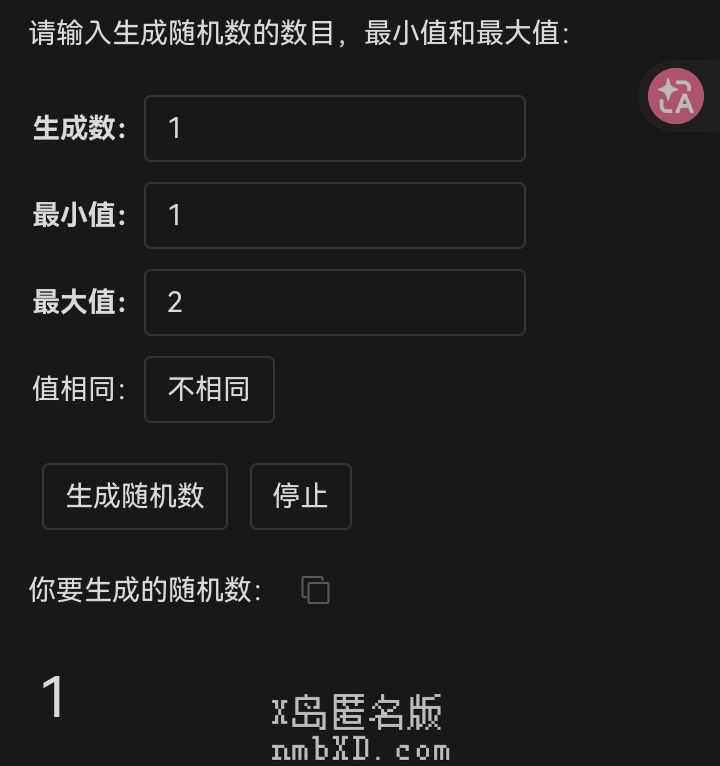Tap the 生成数 input field

(x=334, y=128)
